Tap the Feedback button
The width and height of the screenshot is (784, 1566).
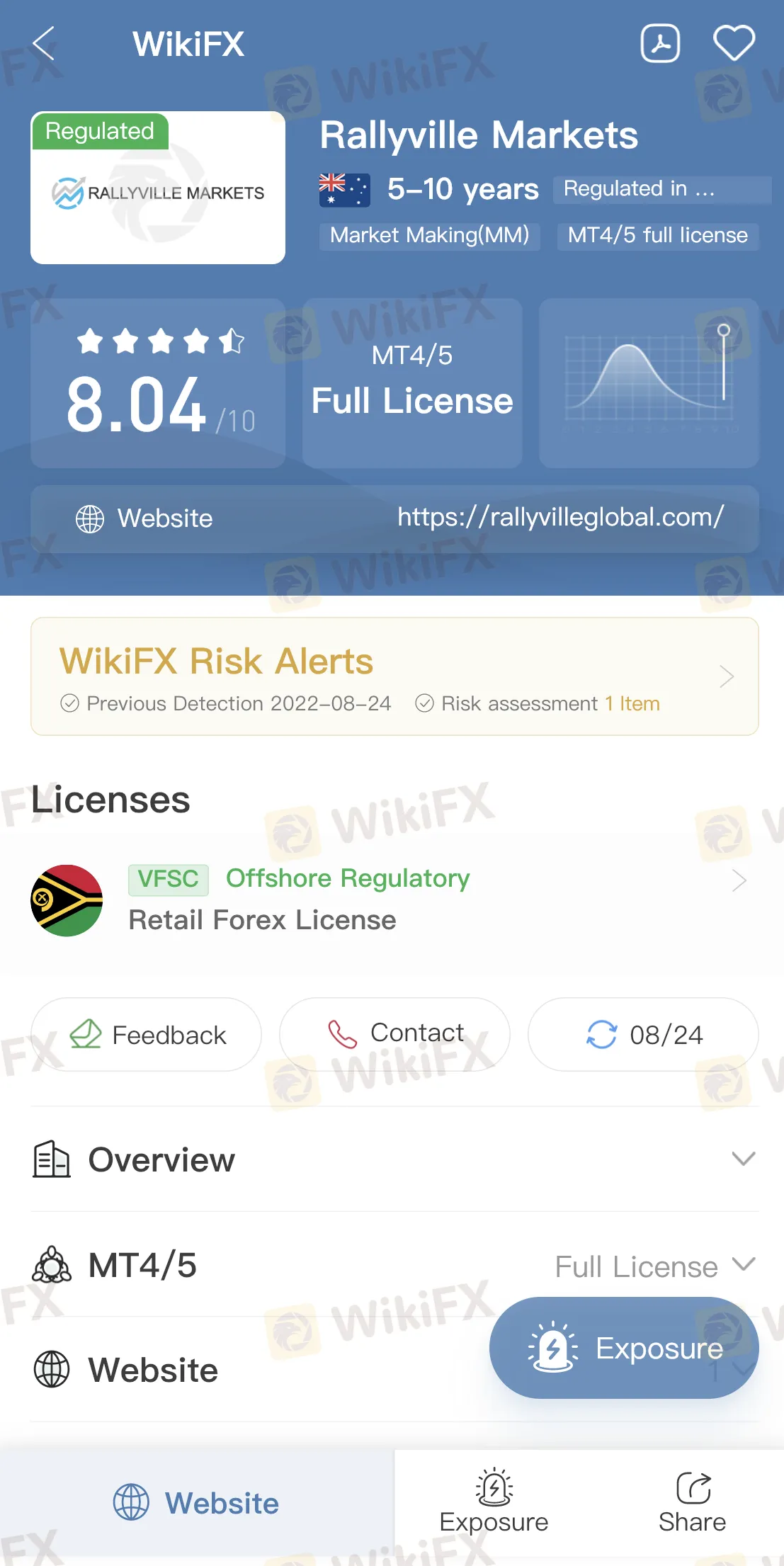[146, 1035]
